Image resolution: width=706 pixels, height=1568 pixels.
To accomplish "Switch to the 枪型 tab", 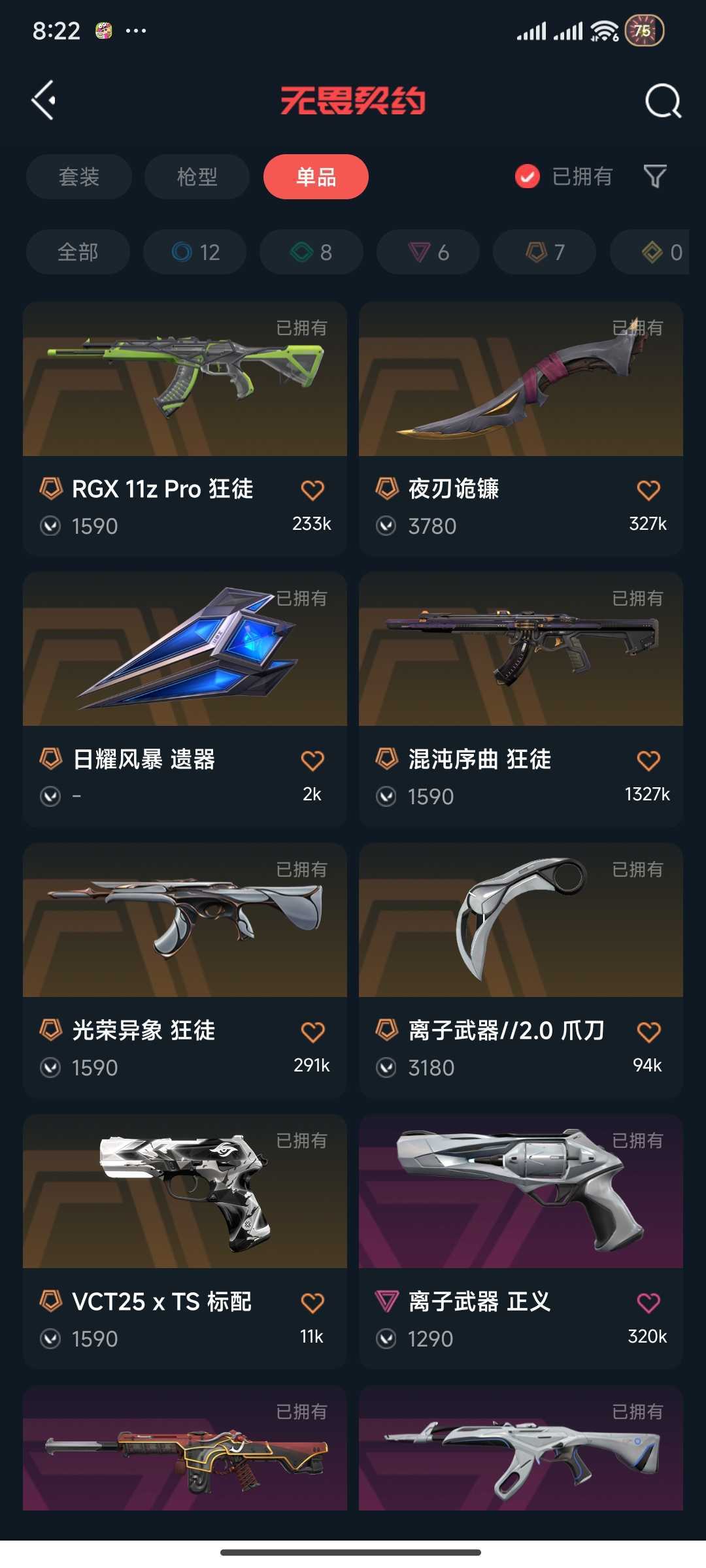I will point(197,176).
